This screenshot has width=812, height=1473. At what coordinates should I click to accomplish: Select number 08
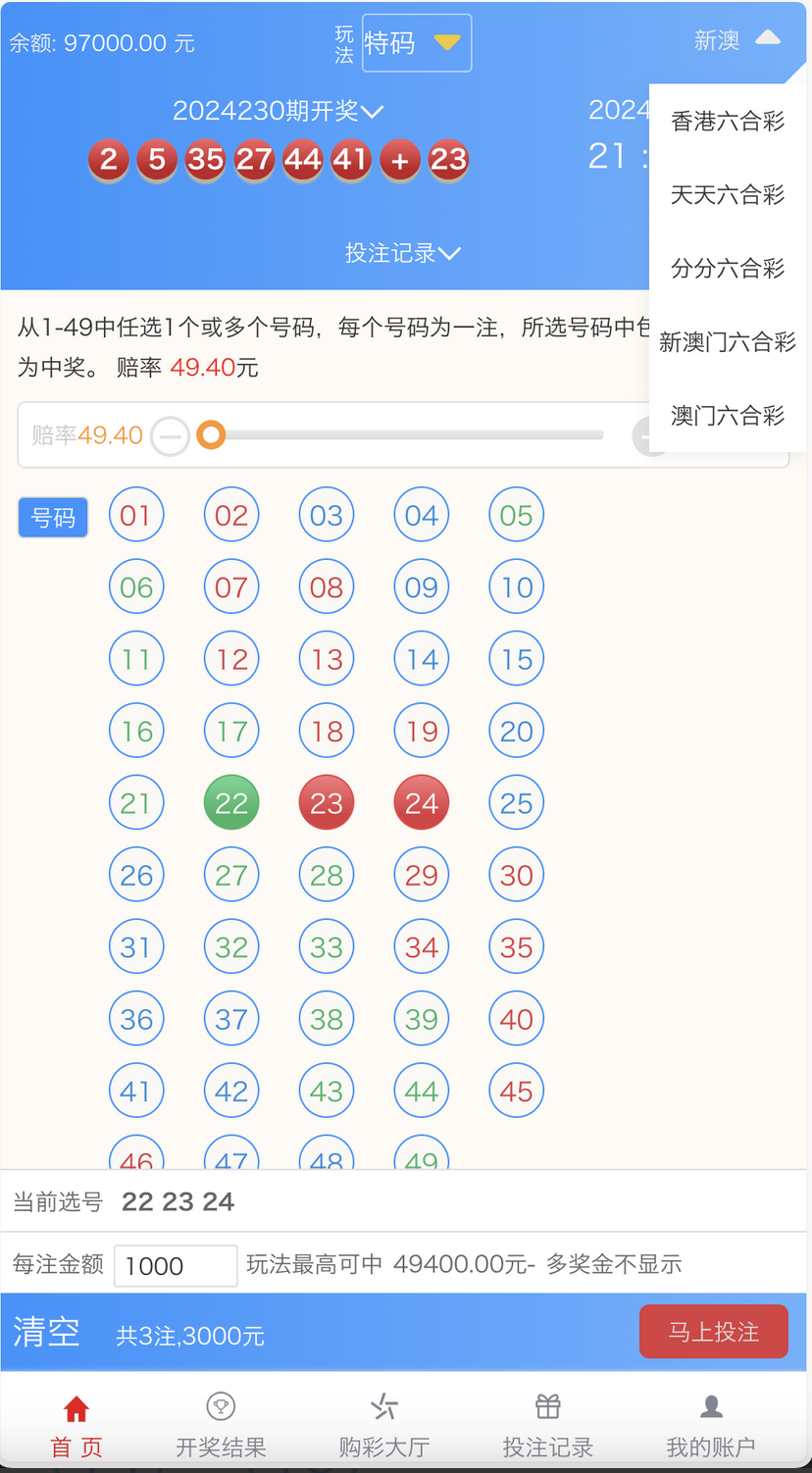point(327,587)
